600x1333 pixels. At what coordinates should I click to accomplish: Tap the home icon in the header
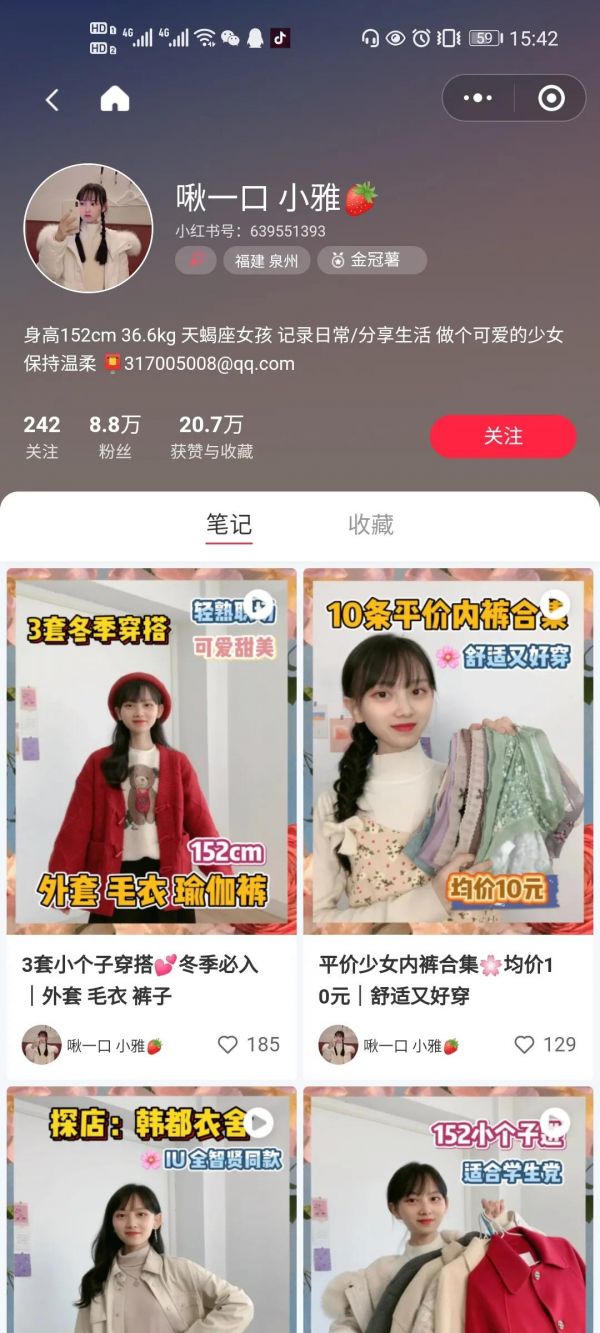[115, 99]
